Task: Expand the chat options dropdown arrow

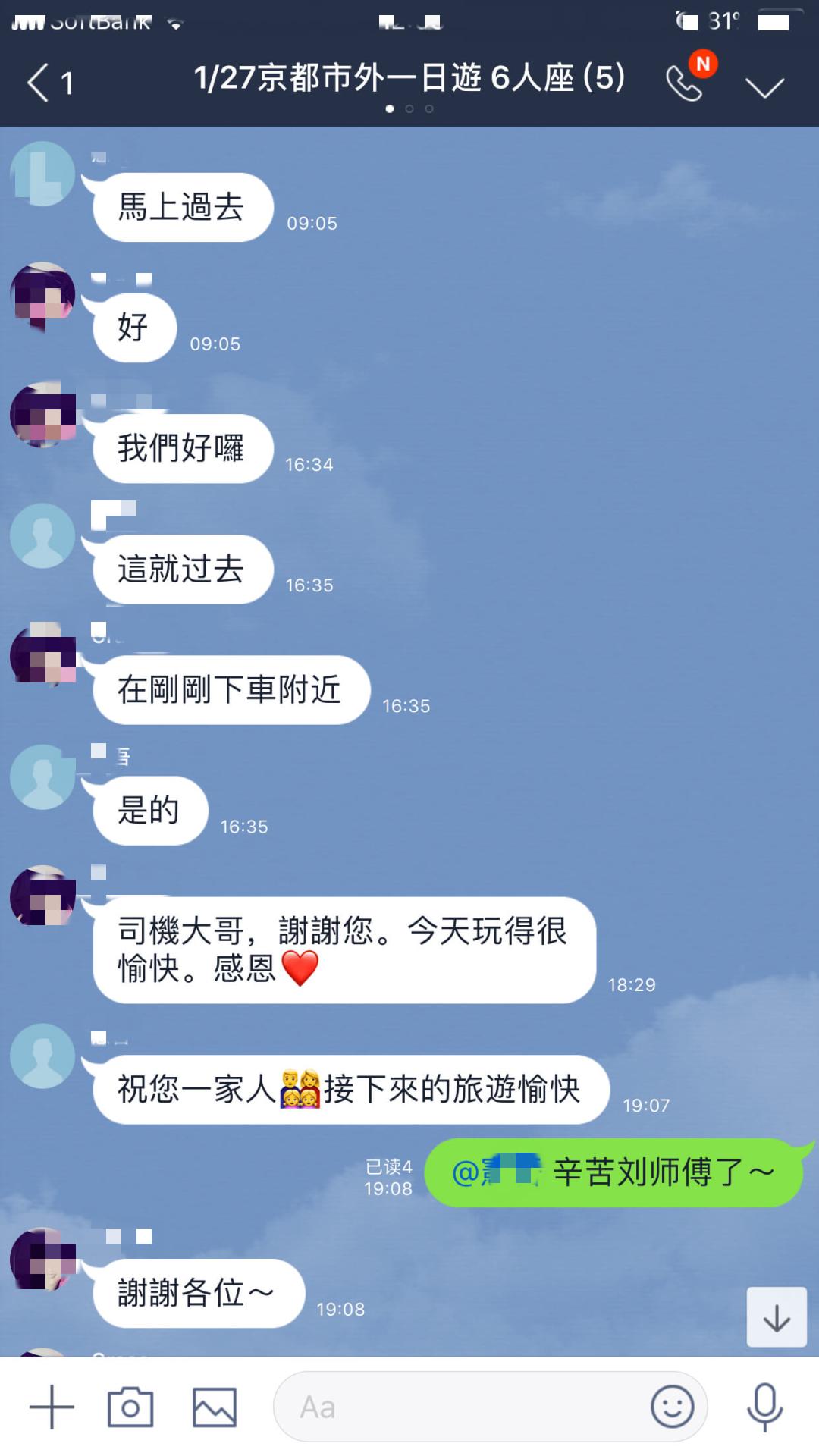Action: (x=764, y=86)
